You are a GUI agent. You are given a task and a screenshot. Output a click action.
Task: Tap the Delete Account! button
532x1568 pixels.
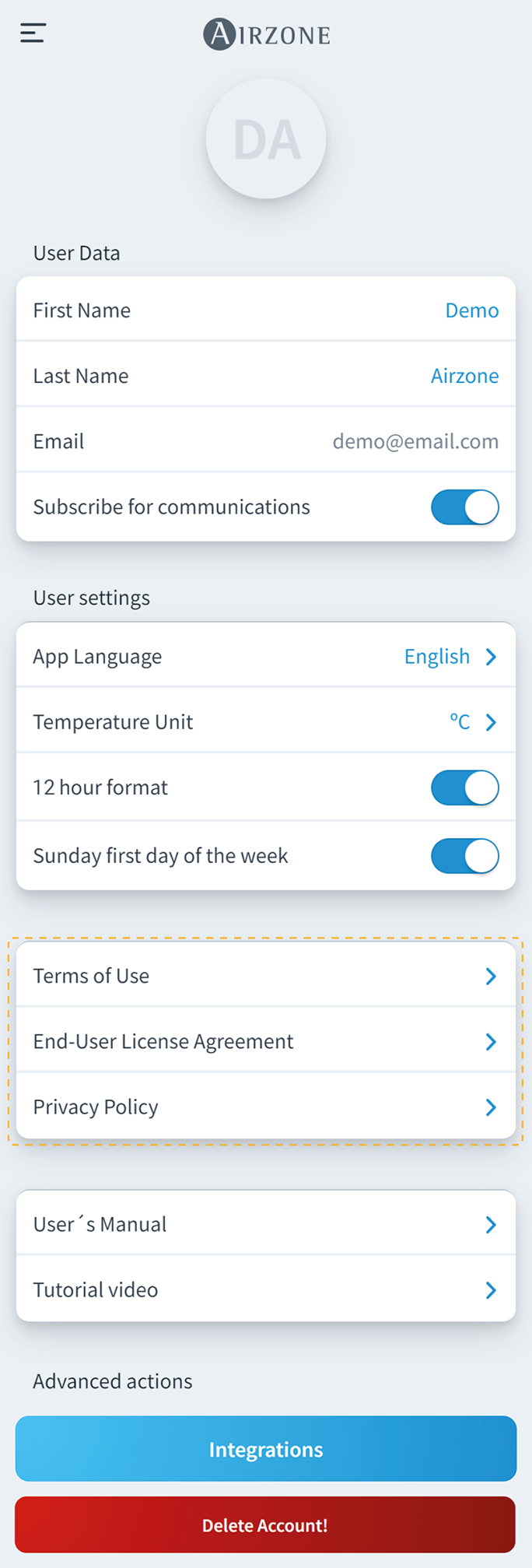[x=265, y=1524]
